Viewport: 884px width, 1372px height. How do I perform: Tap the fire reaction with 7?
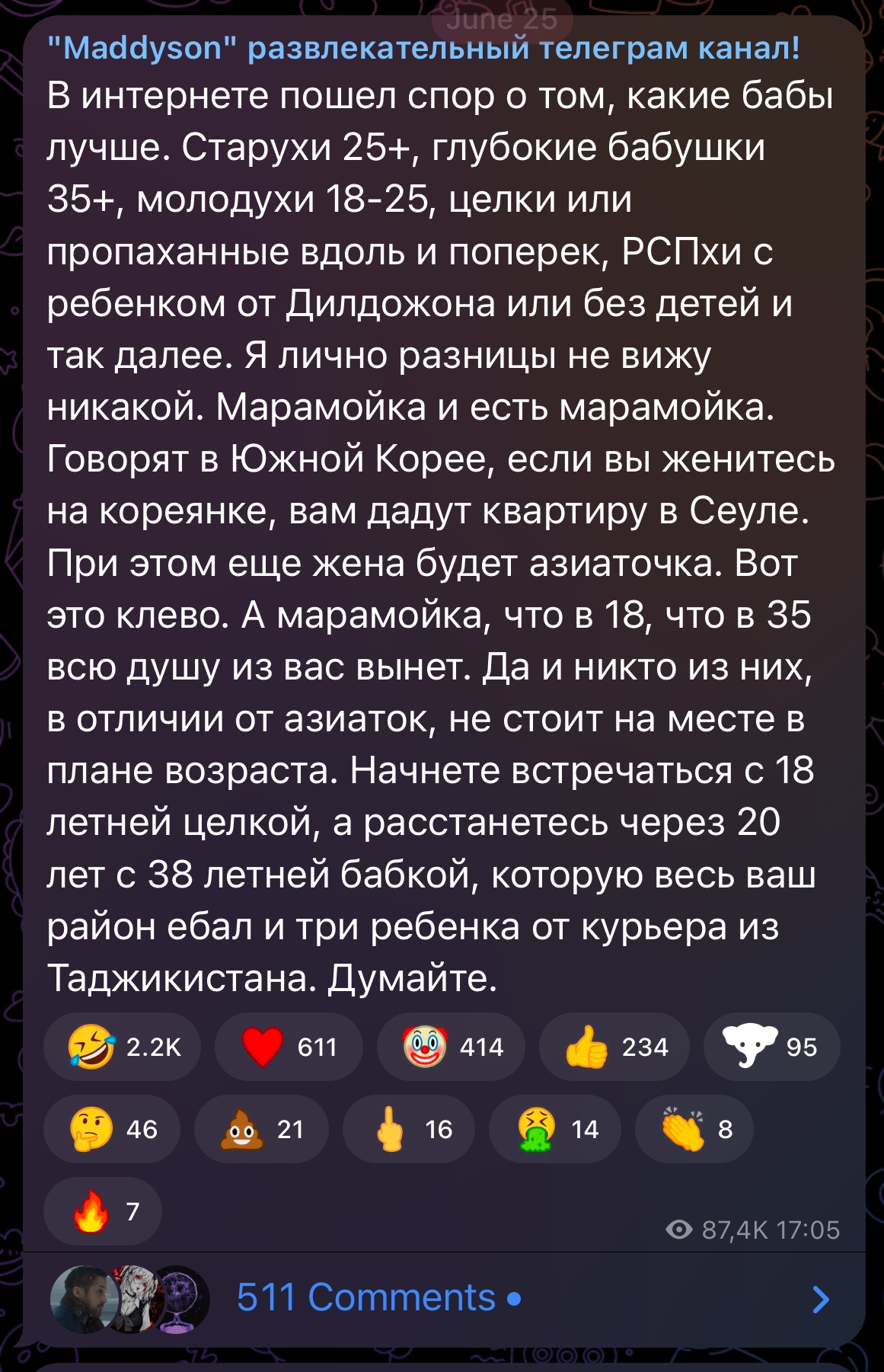coord(103,1210)
